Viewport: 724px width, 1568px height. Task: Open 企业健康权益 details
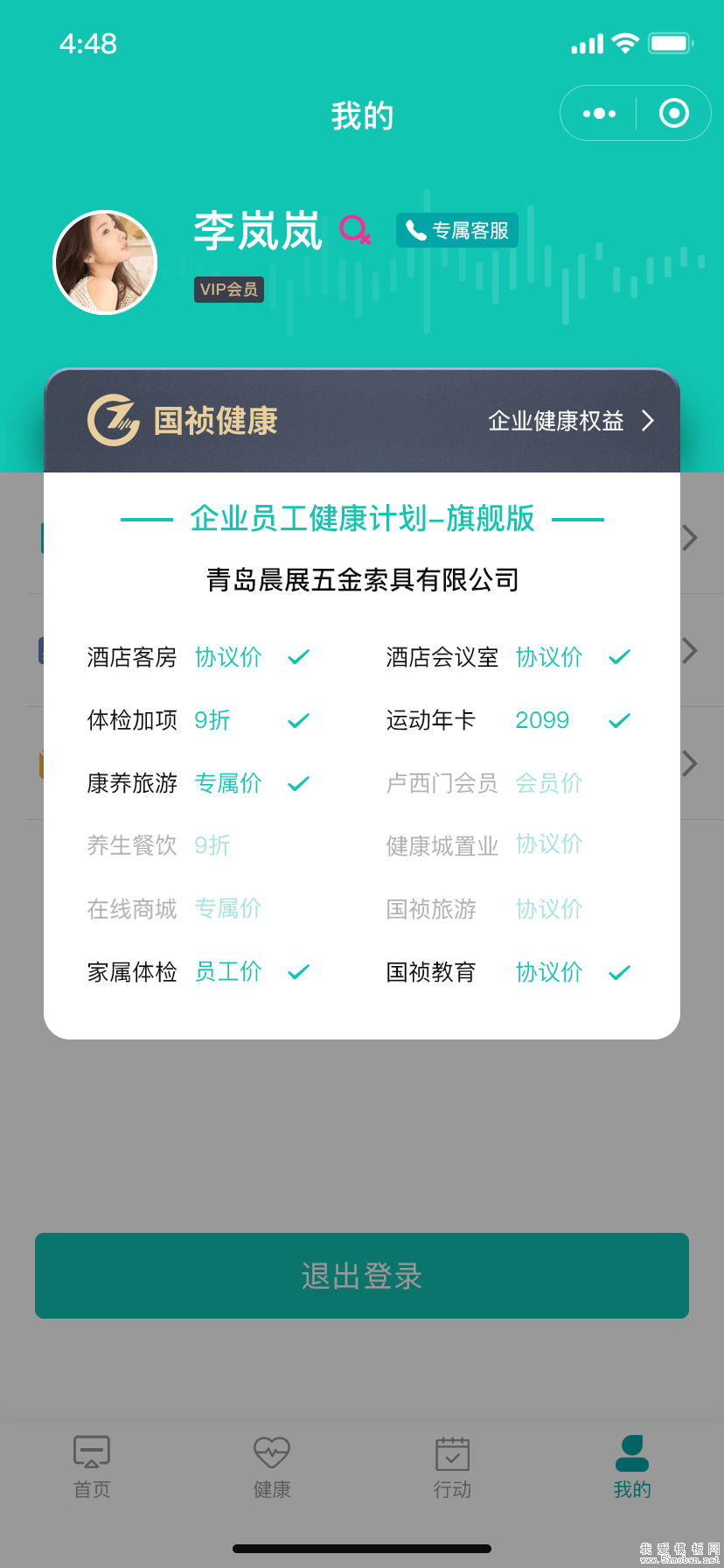point(570,421)
